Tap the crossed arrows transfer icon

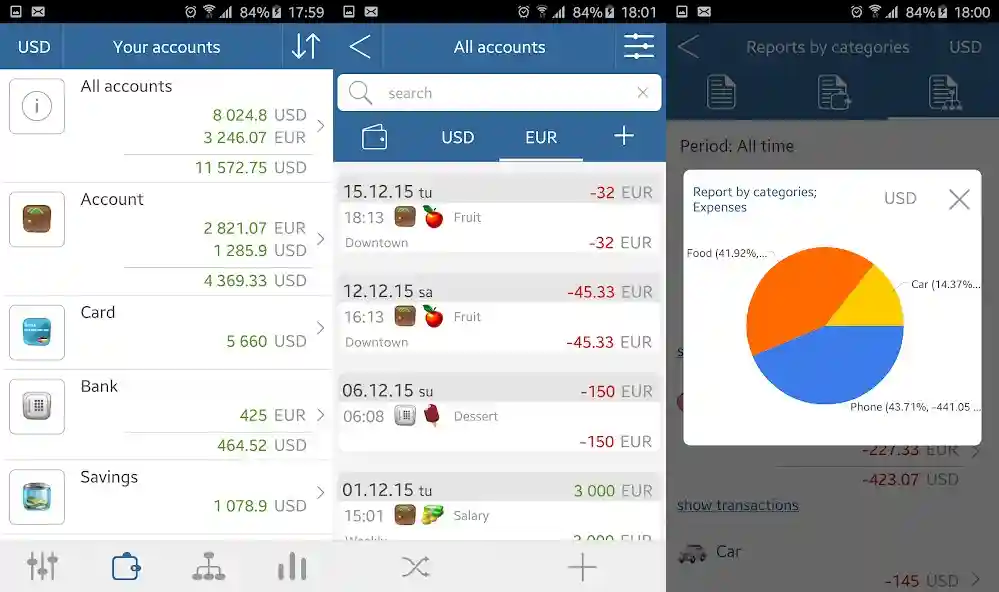pos(415,568)
